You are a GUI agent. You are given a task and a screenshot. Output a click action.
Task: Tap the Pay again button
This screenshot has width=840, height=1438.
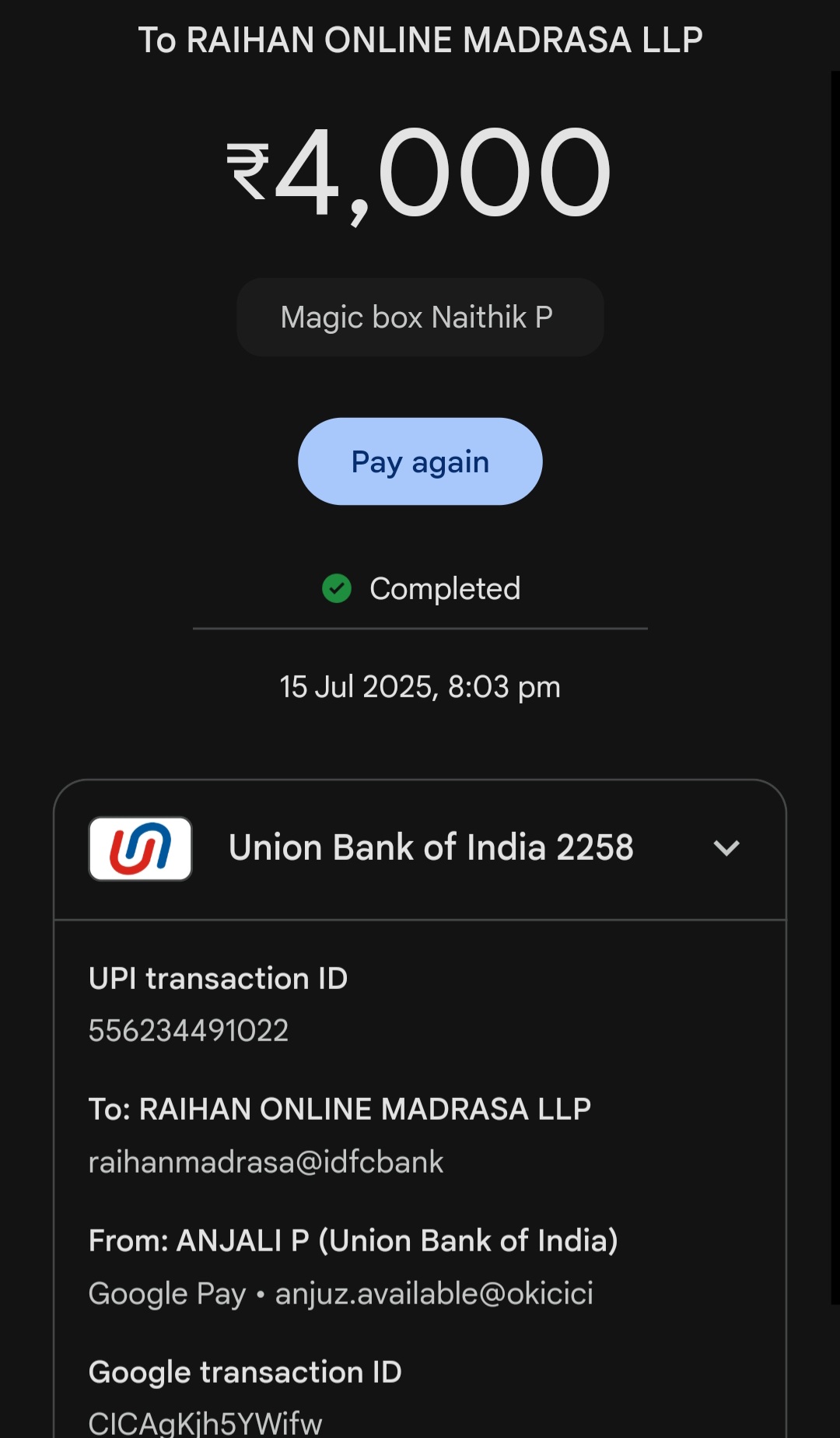click(420, 461)
